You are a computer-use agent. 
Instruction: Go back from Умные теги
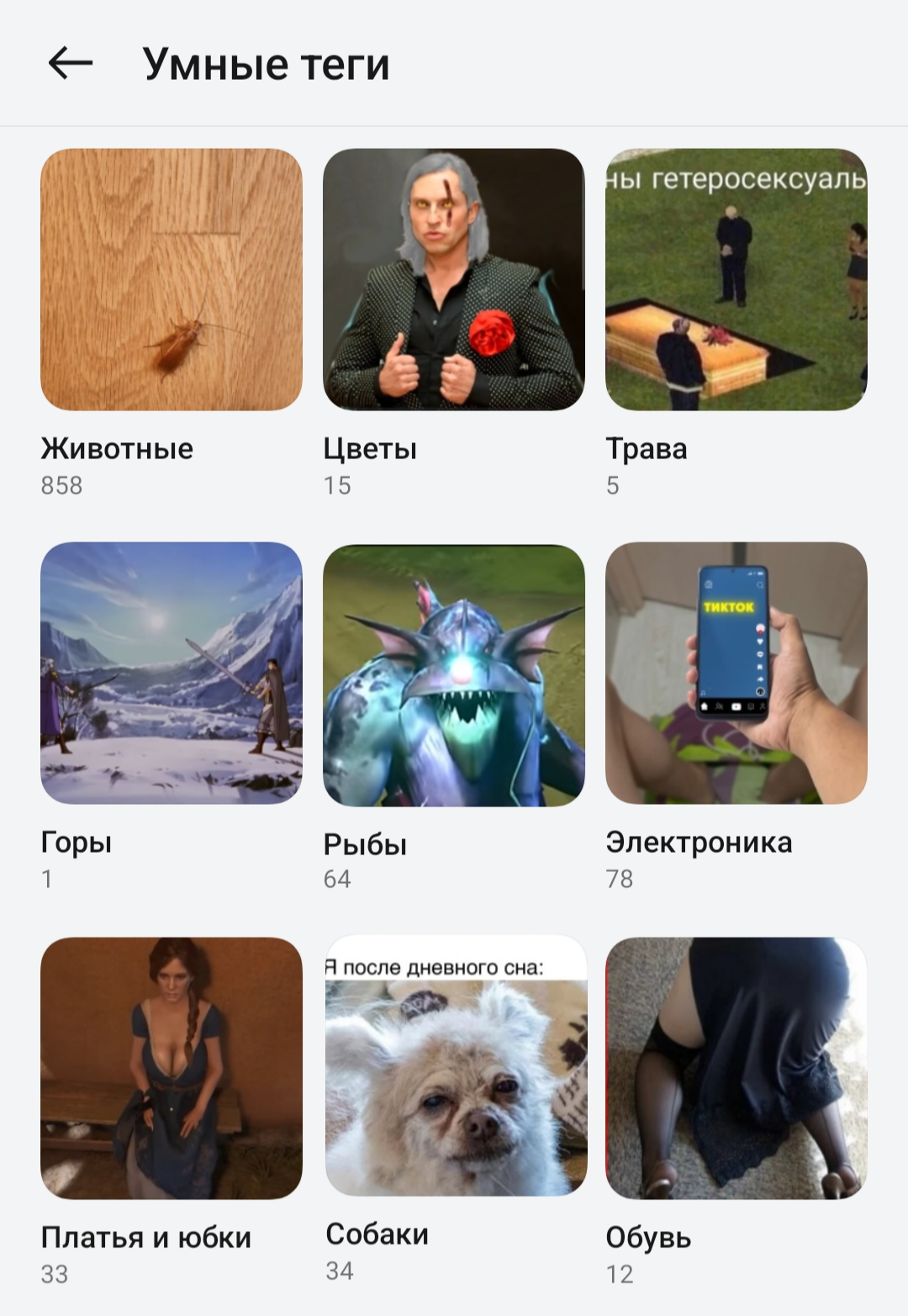[70, 63]
